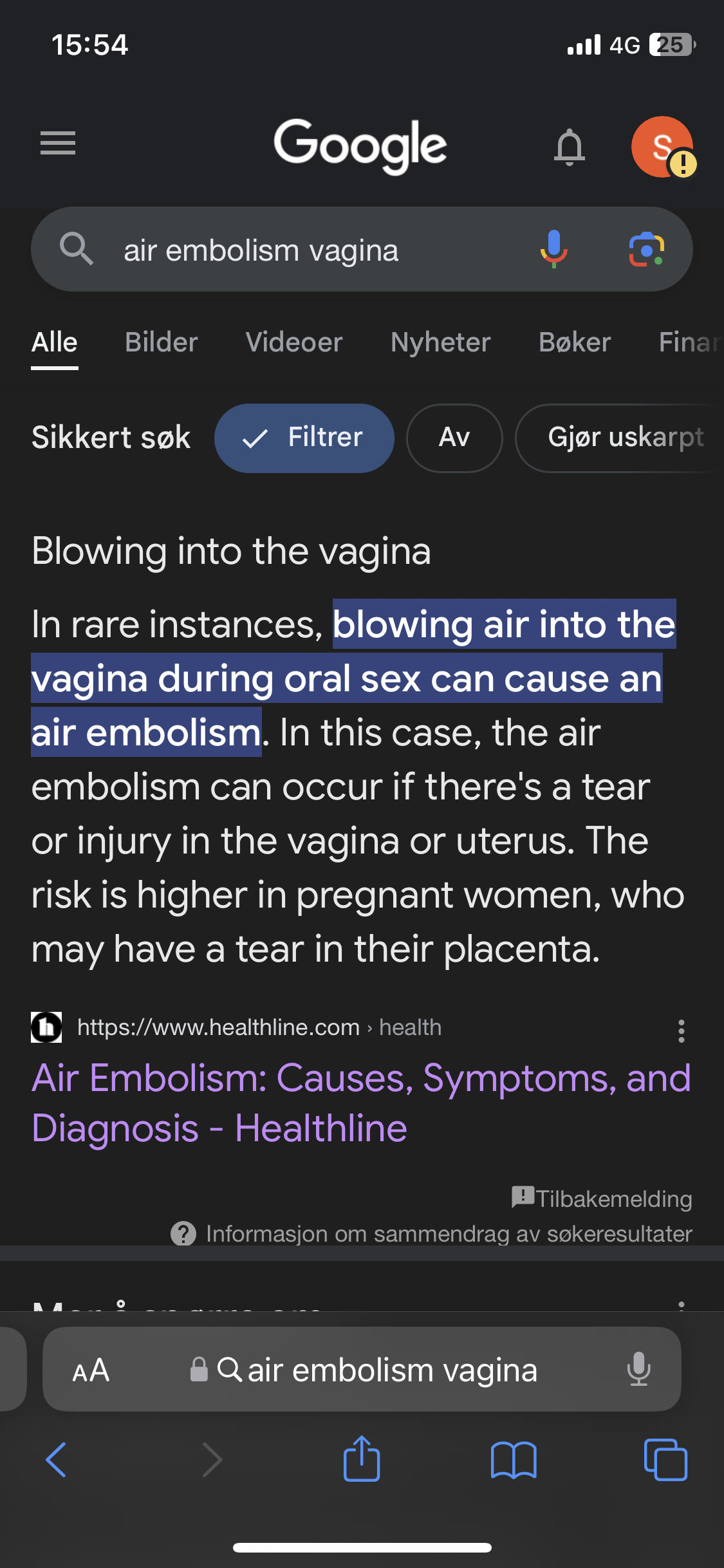Open the Google hamburger menu
Screen dimensions: 724x1568
[58, 143]
